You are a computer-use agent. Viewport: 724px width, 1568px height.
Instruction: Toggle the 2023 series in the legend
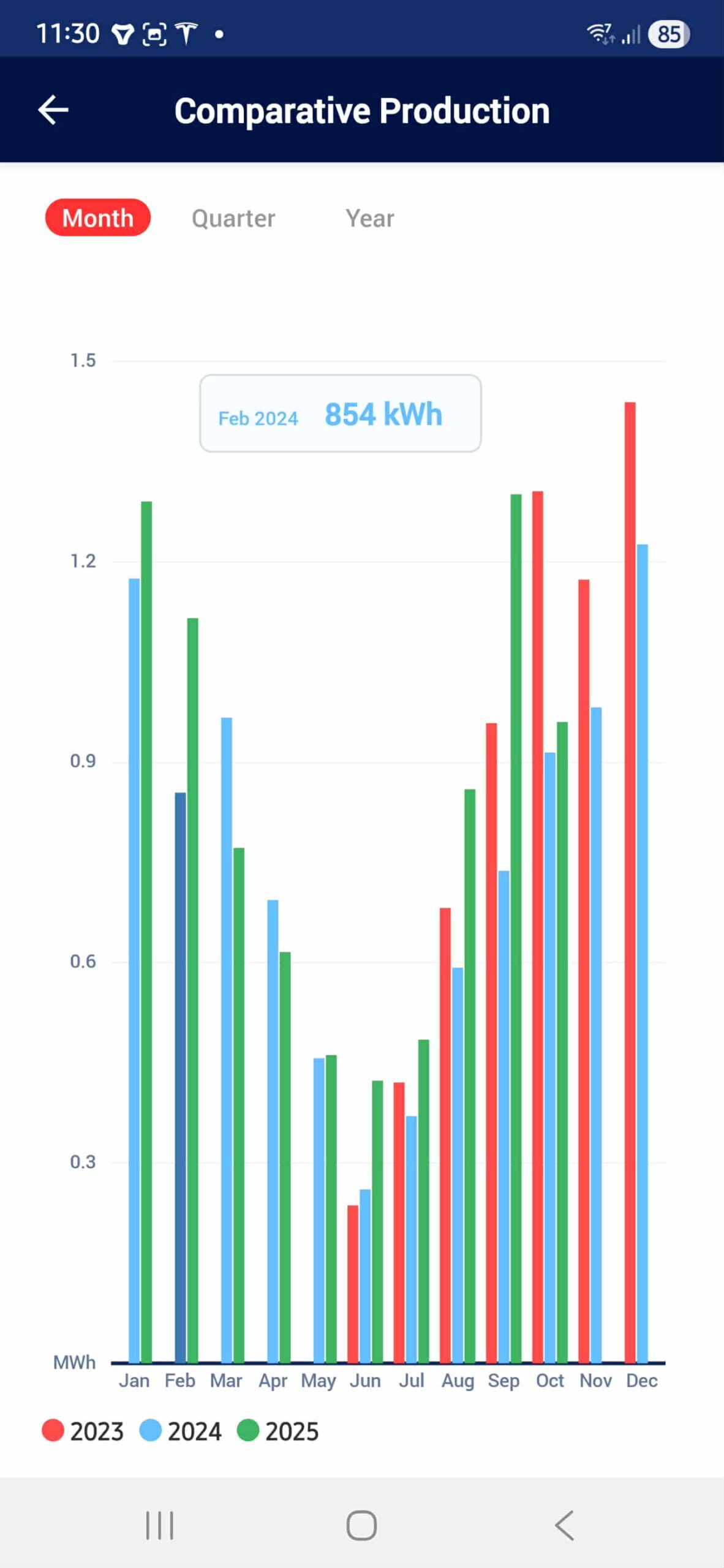(x=83, y=1431)
